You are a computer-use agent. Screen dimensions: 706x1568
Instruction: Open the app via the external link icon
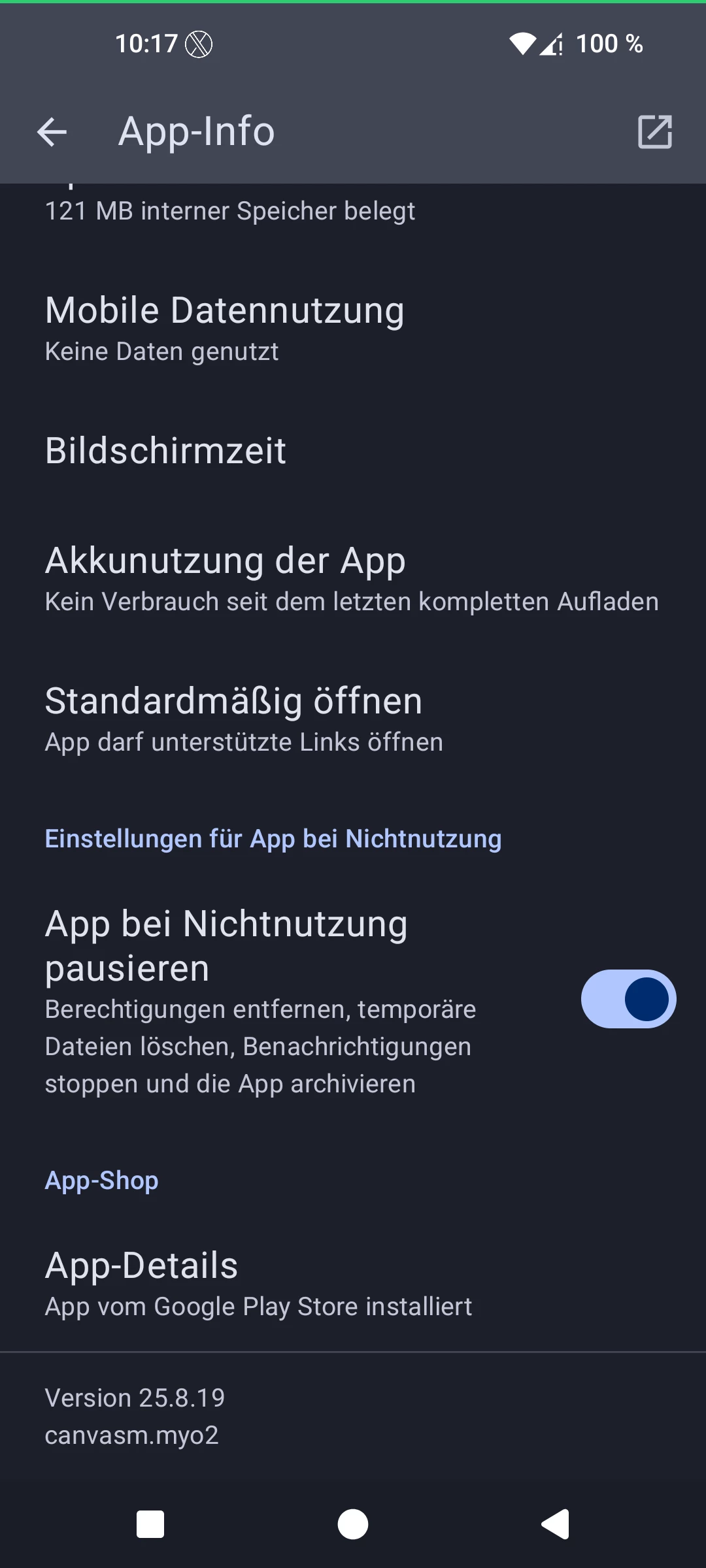click(654, 133)
